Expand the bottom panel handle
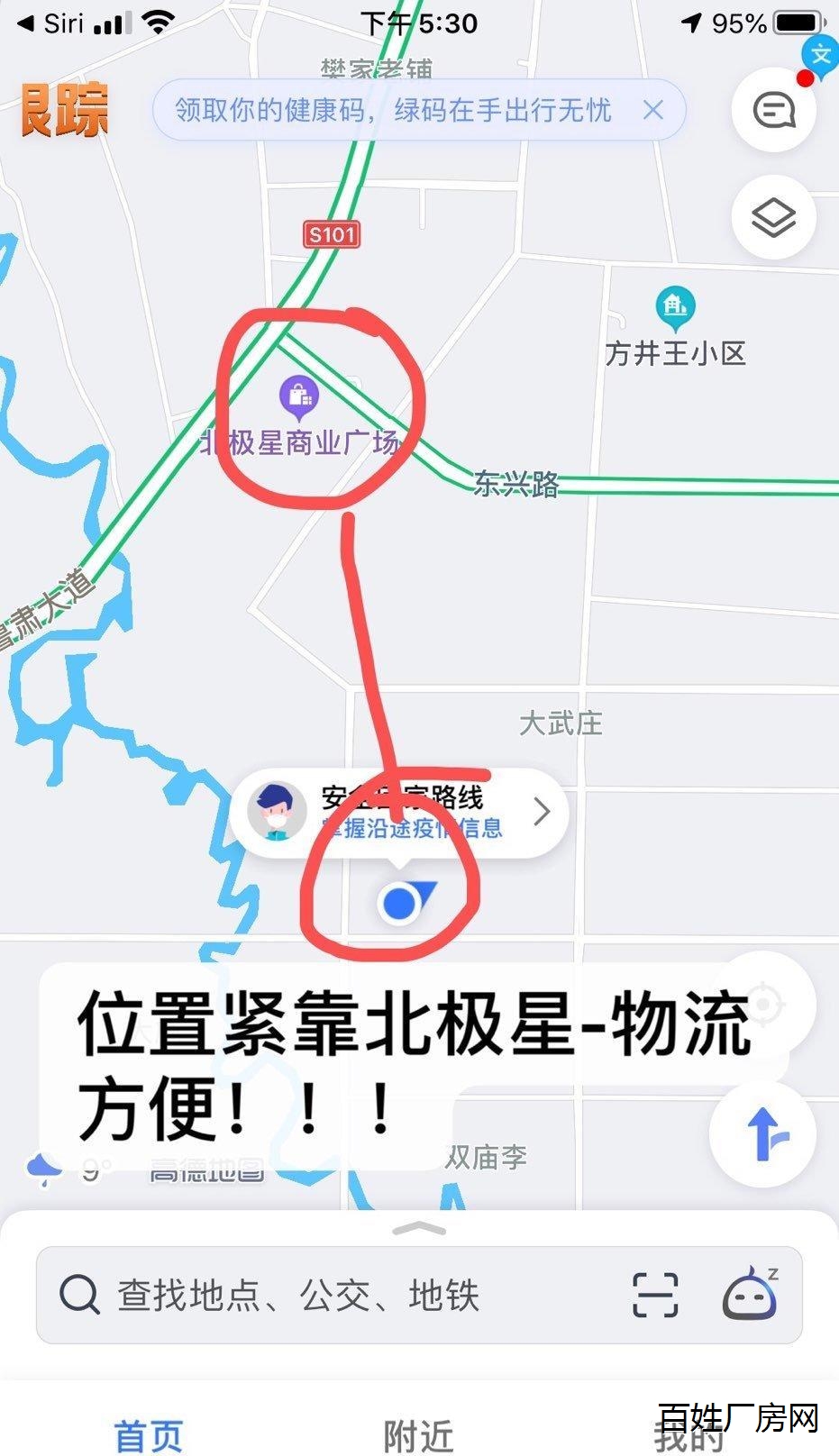This screenshot has width=839, height=1456. 419,1228
